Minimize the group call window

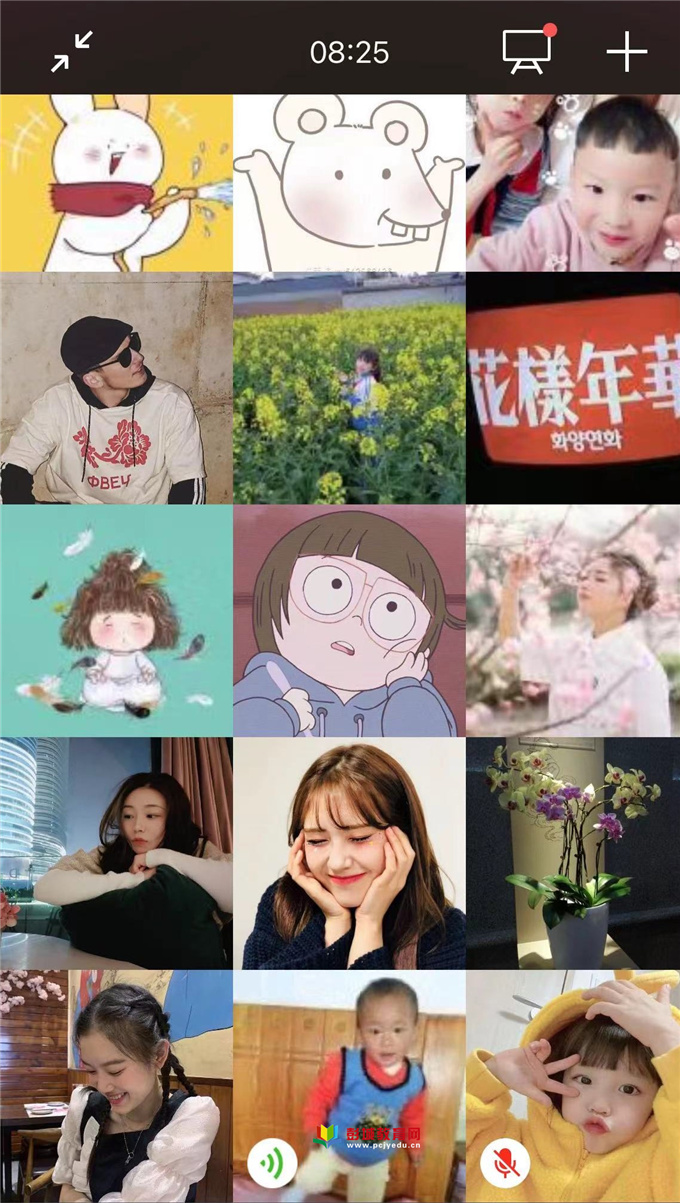(x=72, y=52)
